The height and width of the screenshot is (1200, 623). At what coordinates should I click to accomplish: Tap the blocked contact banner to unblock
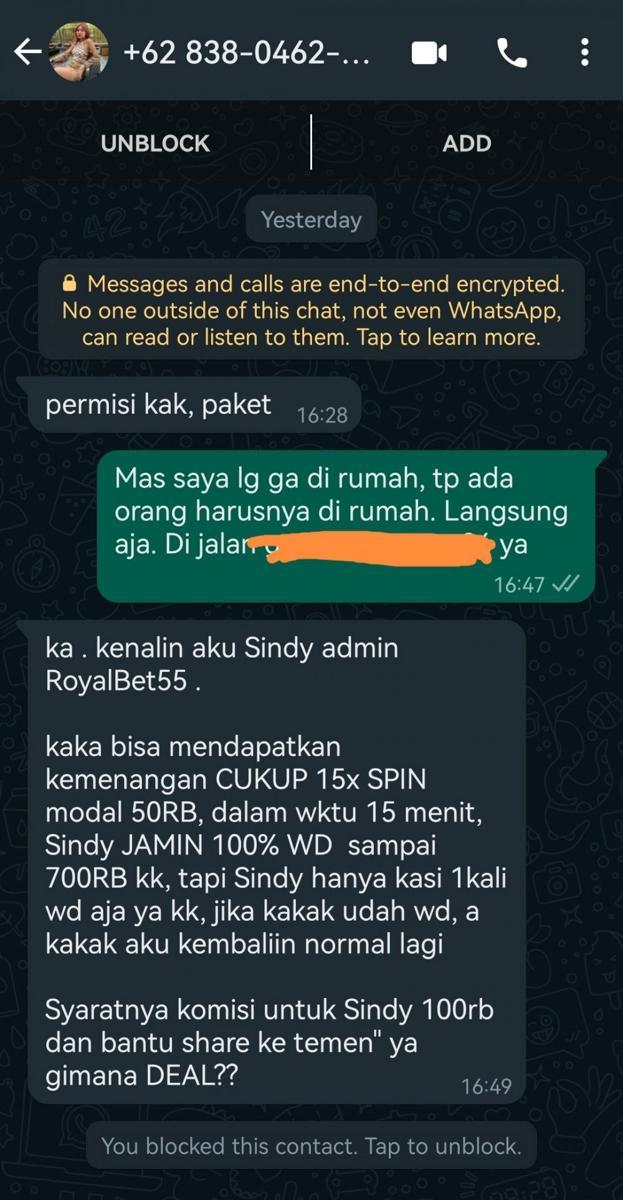[311, 1146]
